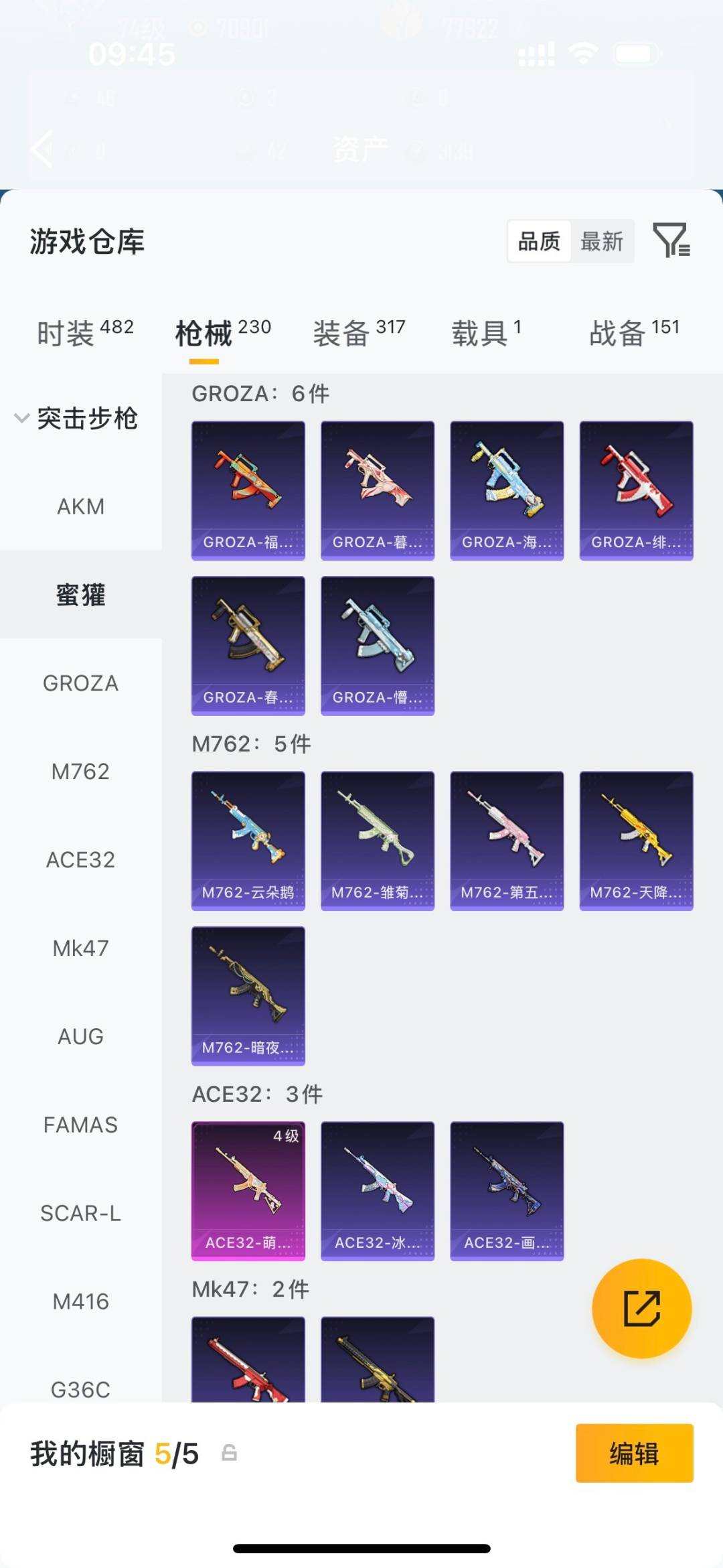Tap the yellow share floating button
Image resolution: width=723 pixels, height=1568 pixels.
coord(641,1308)
